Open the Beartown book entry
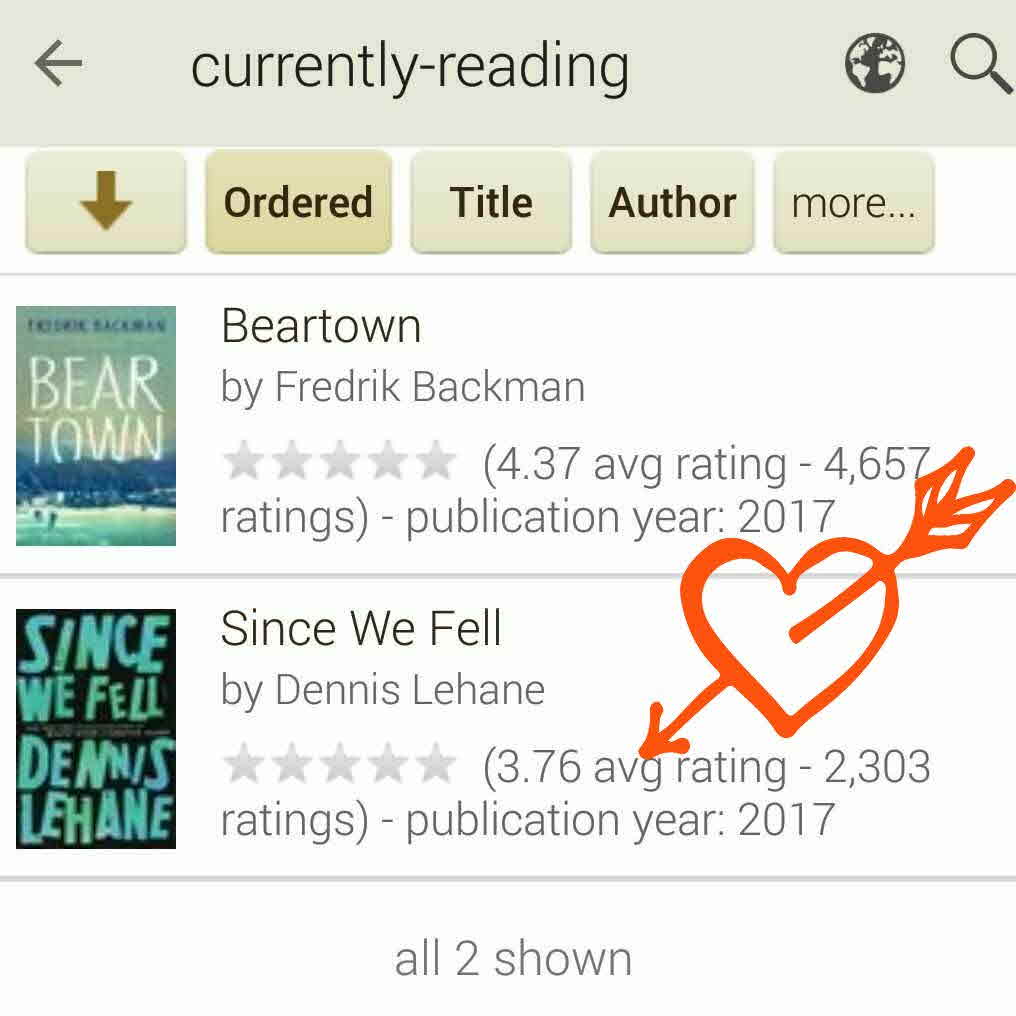The height and width of the screenshot is (1016, 1016). [320, 327]
